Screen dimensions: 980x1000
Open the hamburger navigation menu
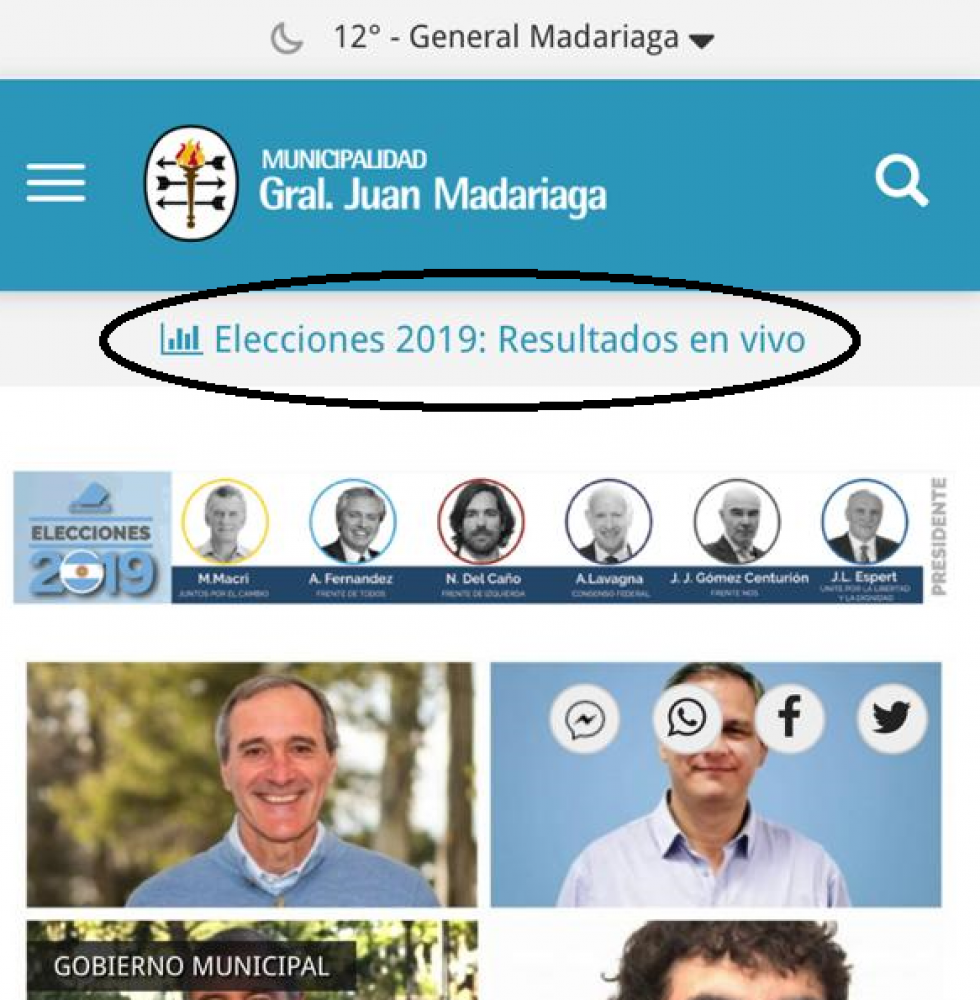56,184
